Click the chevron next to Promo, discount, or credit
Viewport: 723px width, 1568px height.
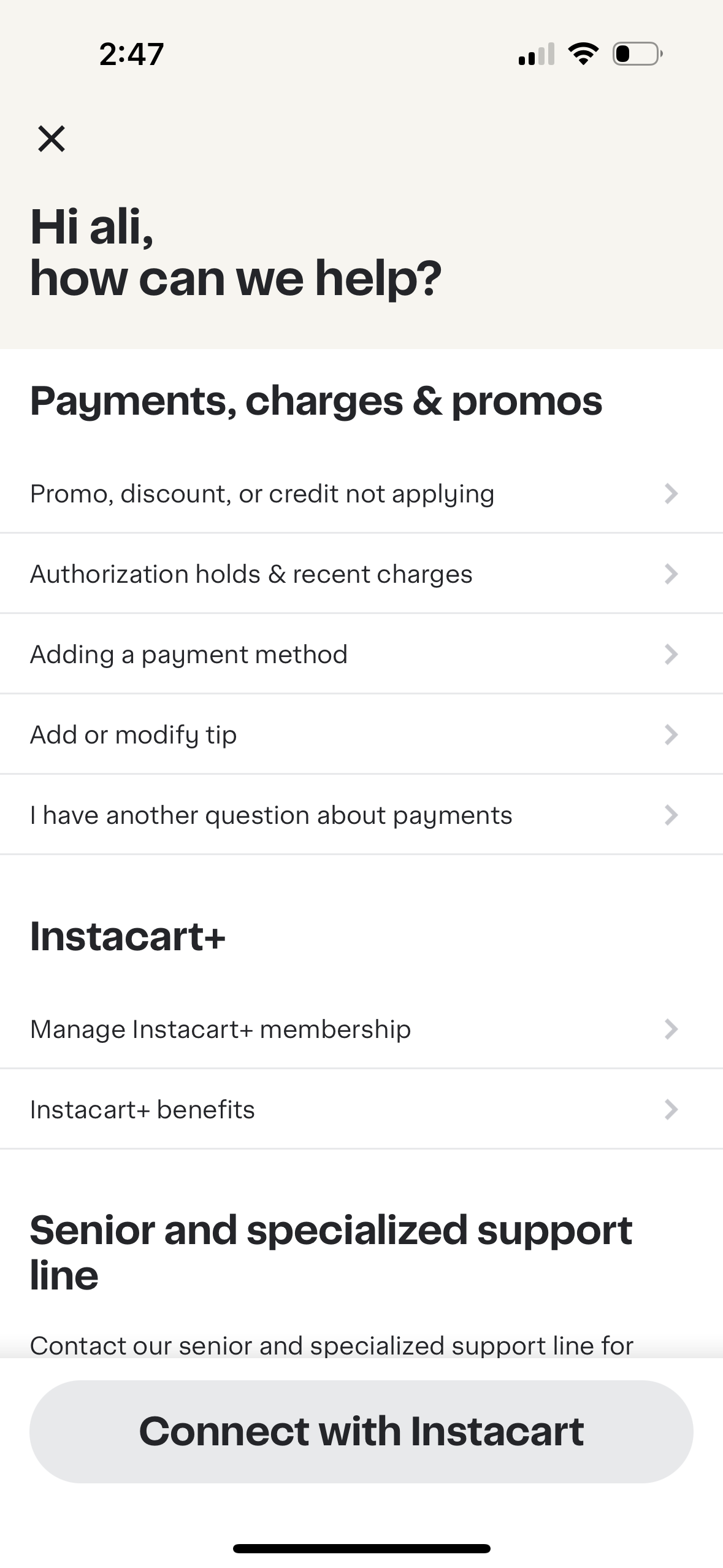(x=672, y=494)
